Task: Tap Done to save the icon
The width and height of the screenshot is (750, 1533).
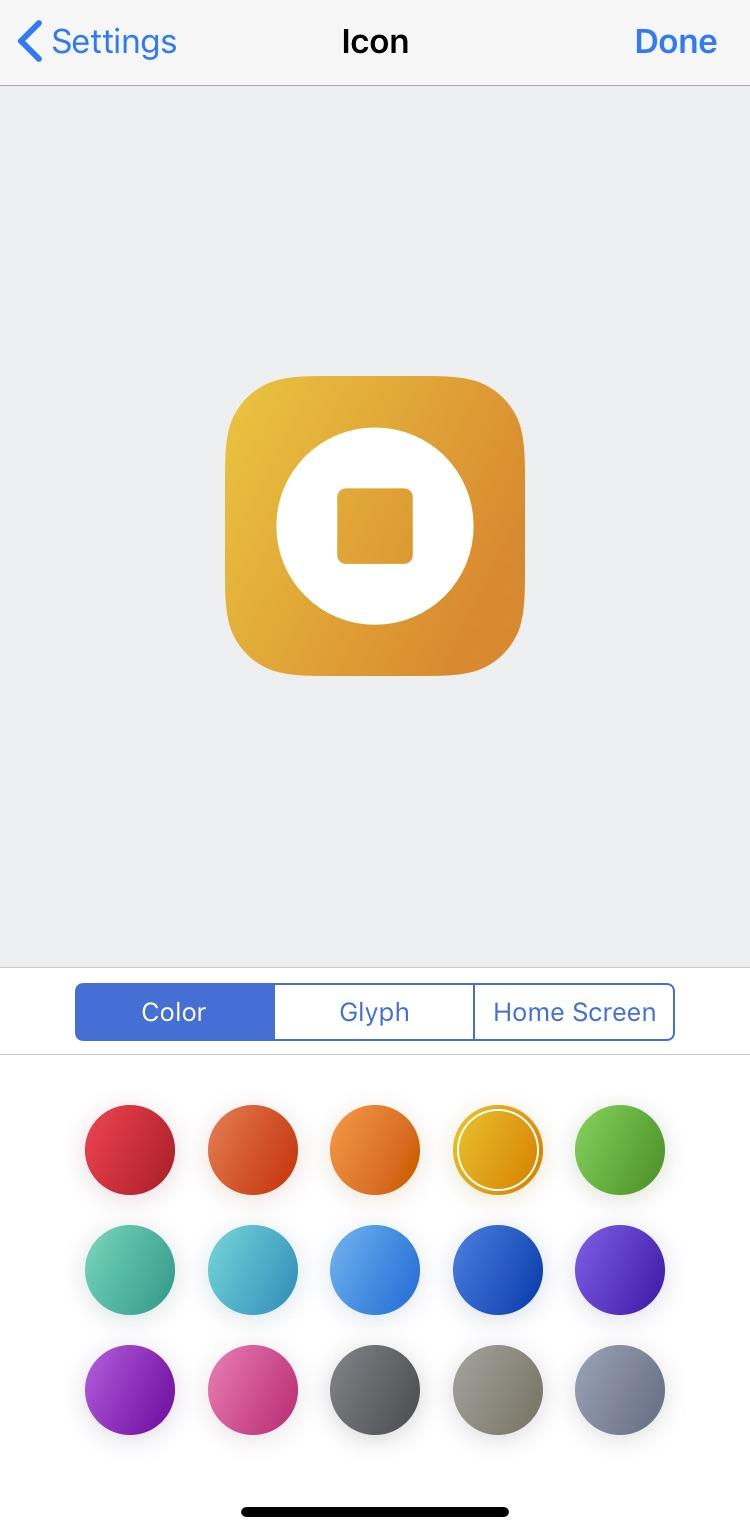Action: (x=676, y=41)
